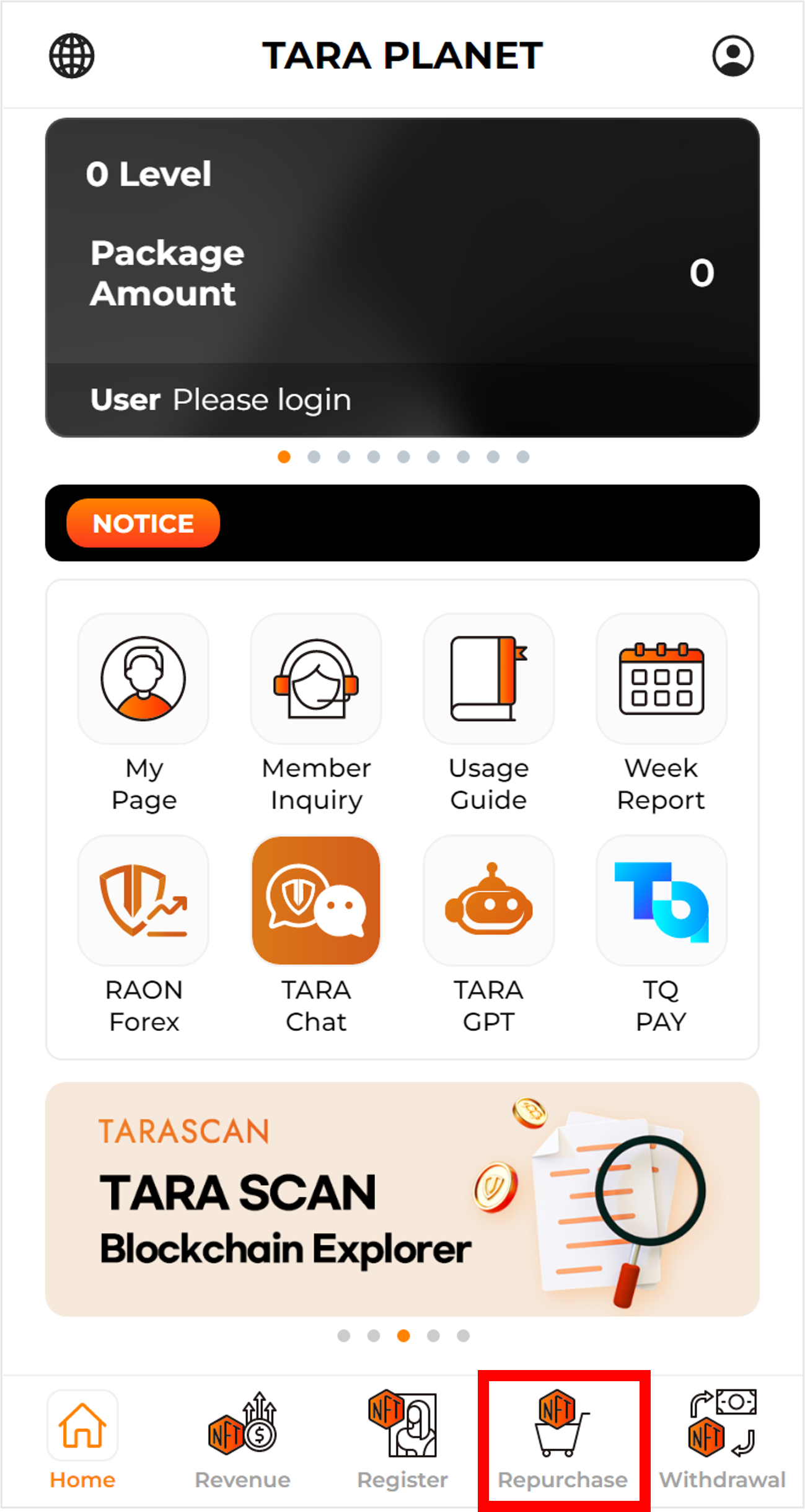Switch to the Revenue tab
Image resolution: width=805 pixels, height=1512 pixels.
coord(242,1439)
